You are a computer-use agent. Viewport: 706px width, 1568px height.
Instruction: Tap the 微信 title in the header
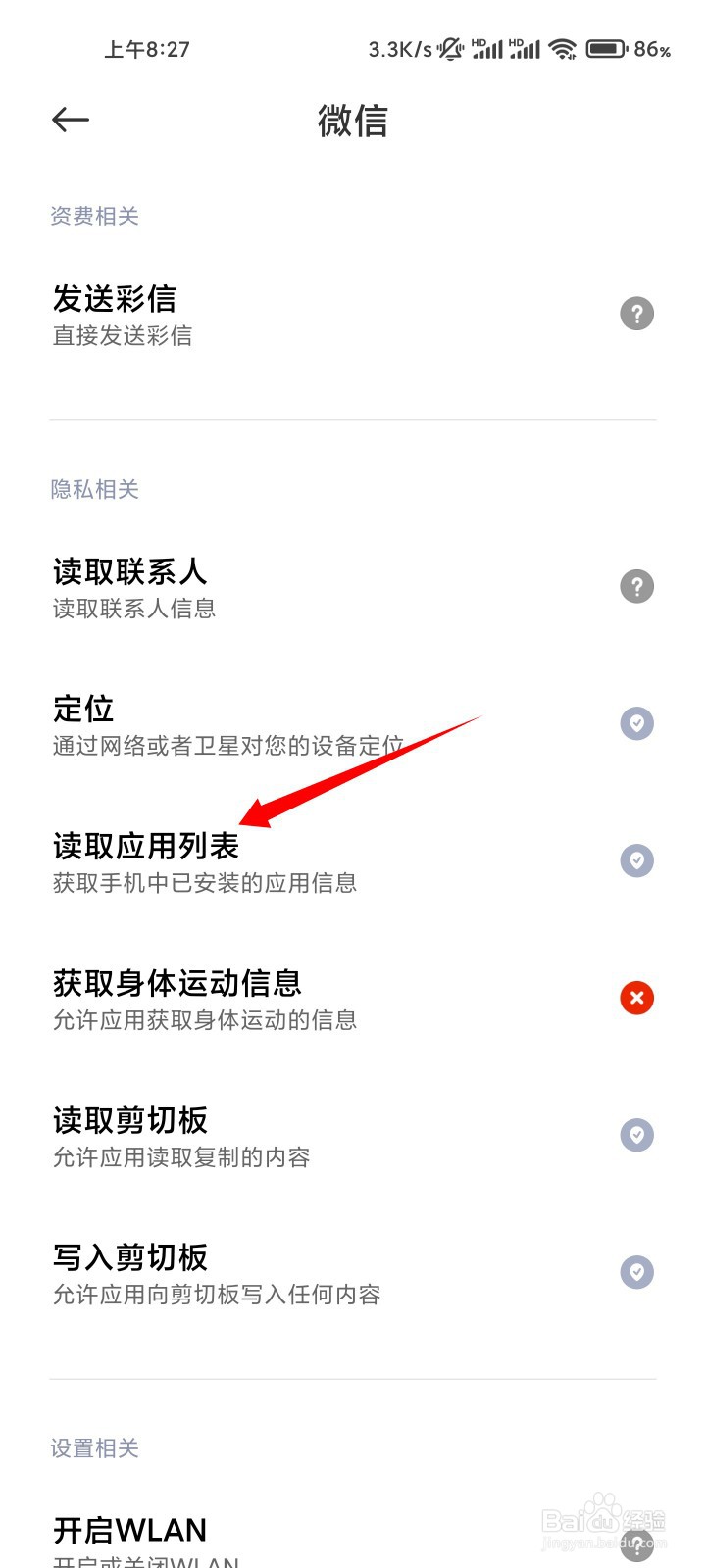point(351,120)
